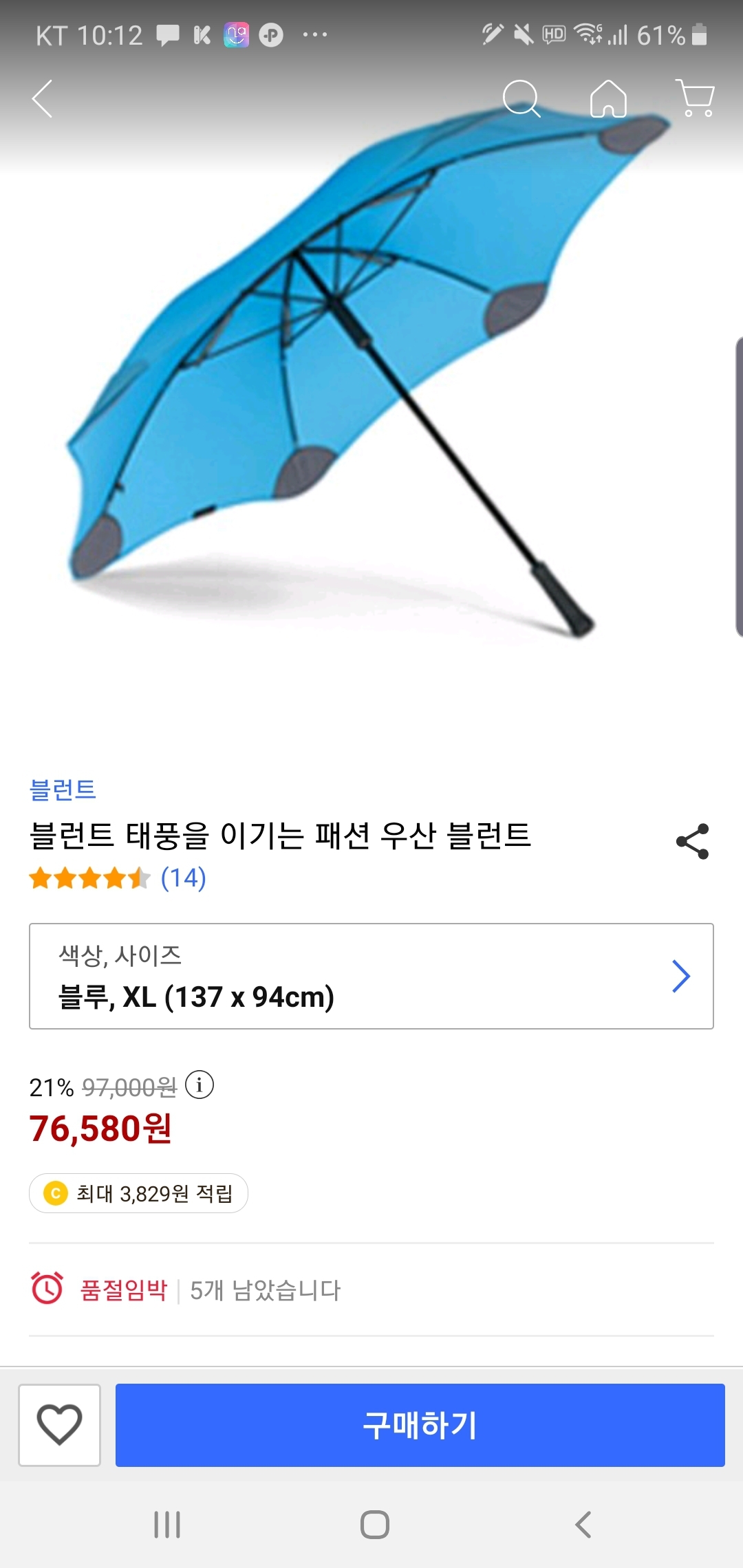743x1568 pixels.
Task: Go to the shop home page
Action: point(608,99)
